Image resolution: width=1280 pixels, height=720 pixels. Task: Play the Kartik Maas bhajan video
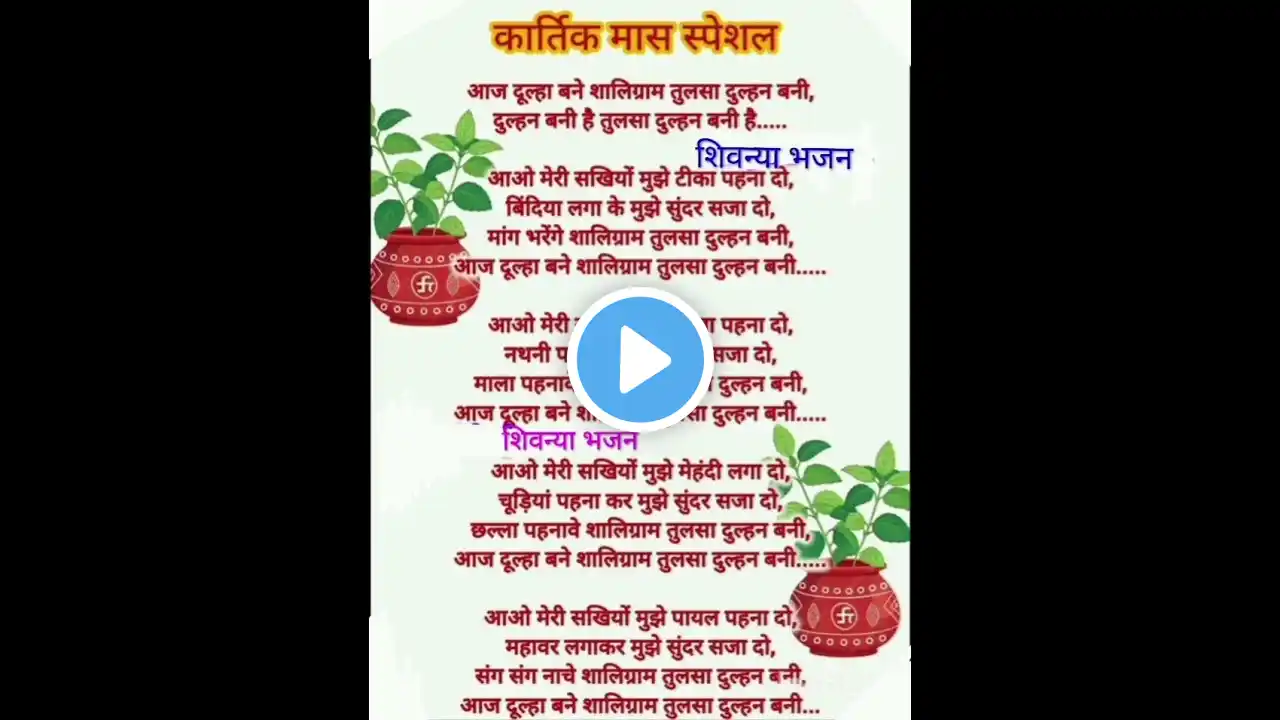pos(640,360)
